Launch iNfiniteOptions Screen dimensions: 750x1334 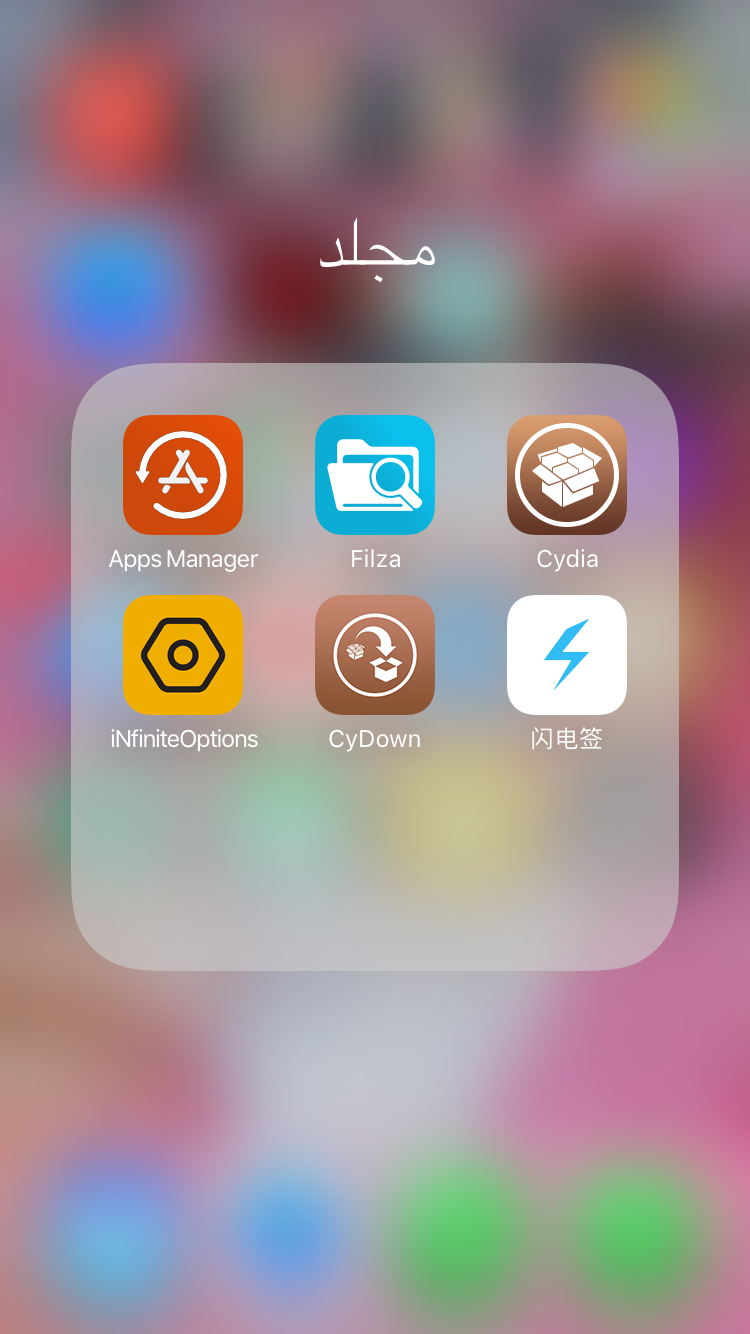coord(183,655)
